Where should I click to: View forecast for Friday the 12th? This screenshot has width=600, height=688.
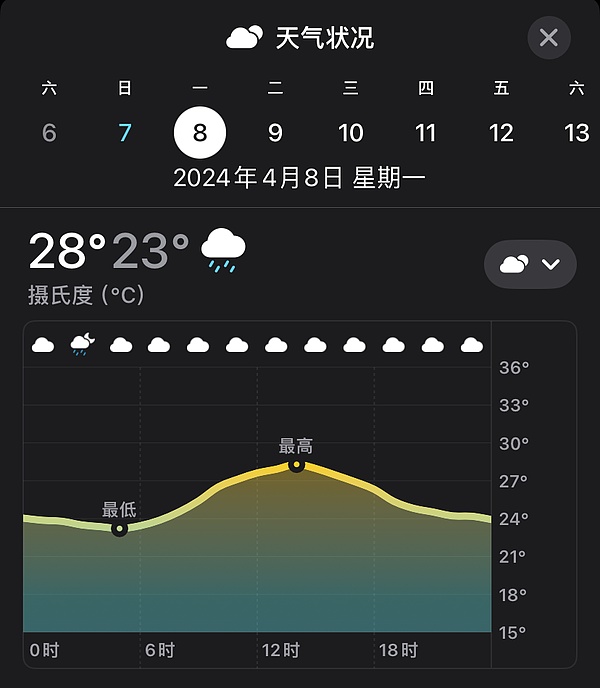[501, 133]
